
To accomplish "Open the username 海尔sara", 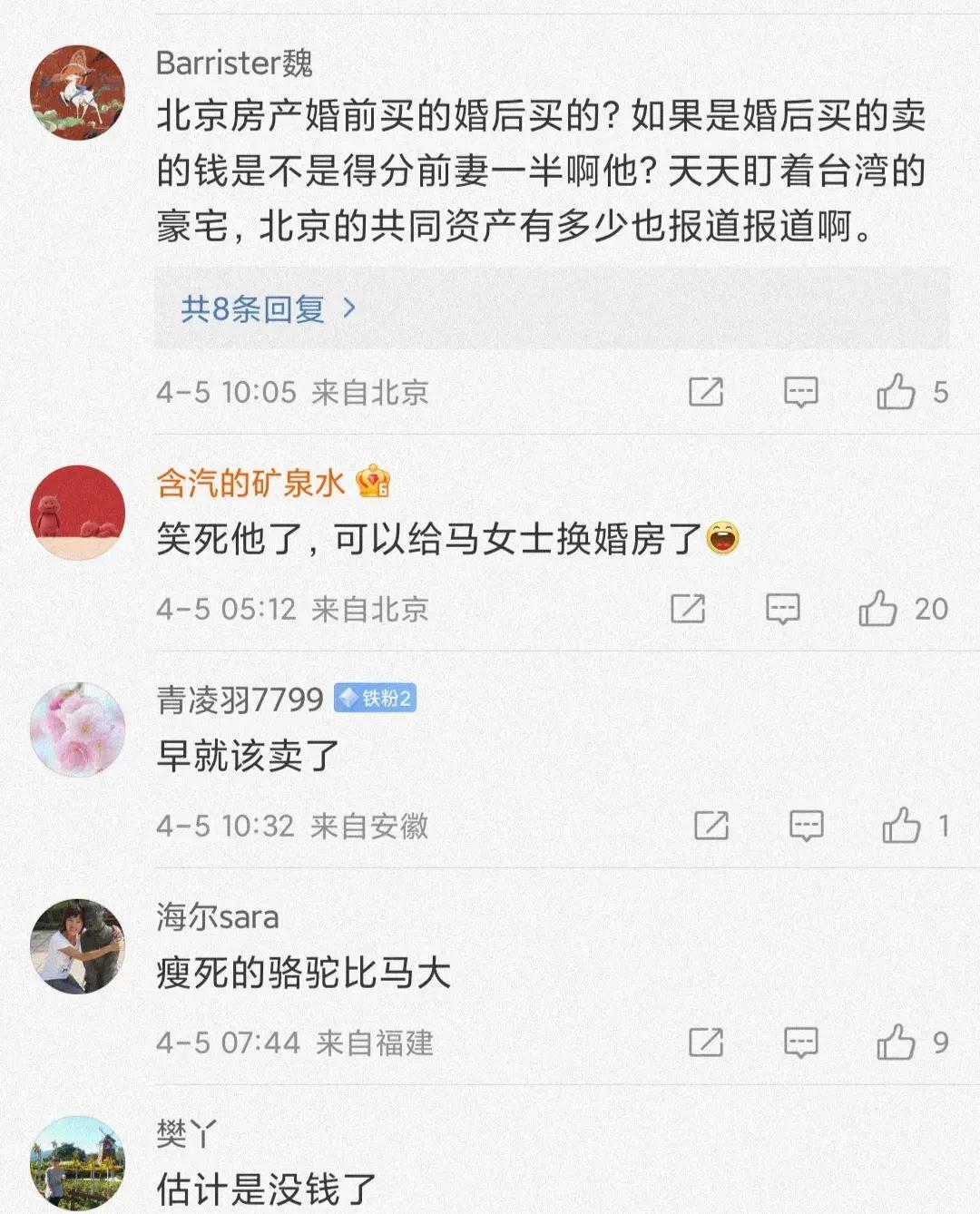I will pyautogui.click(x=218, y=917).
